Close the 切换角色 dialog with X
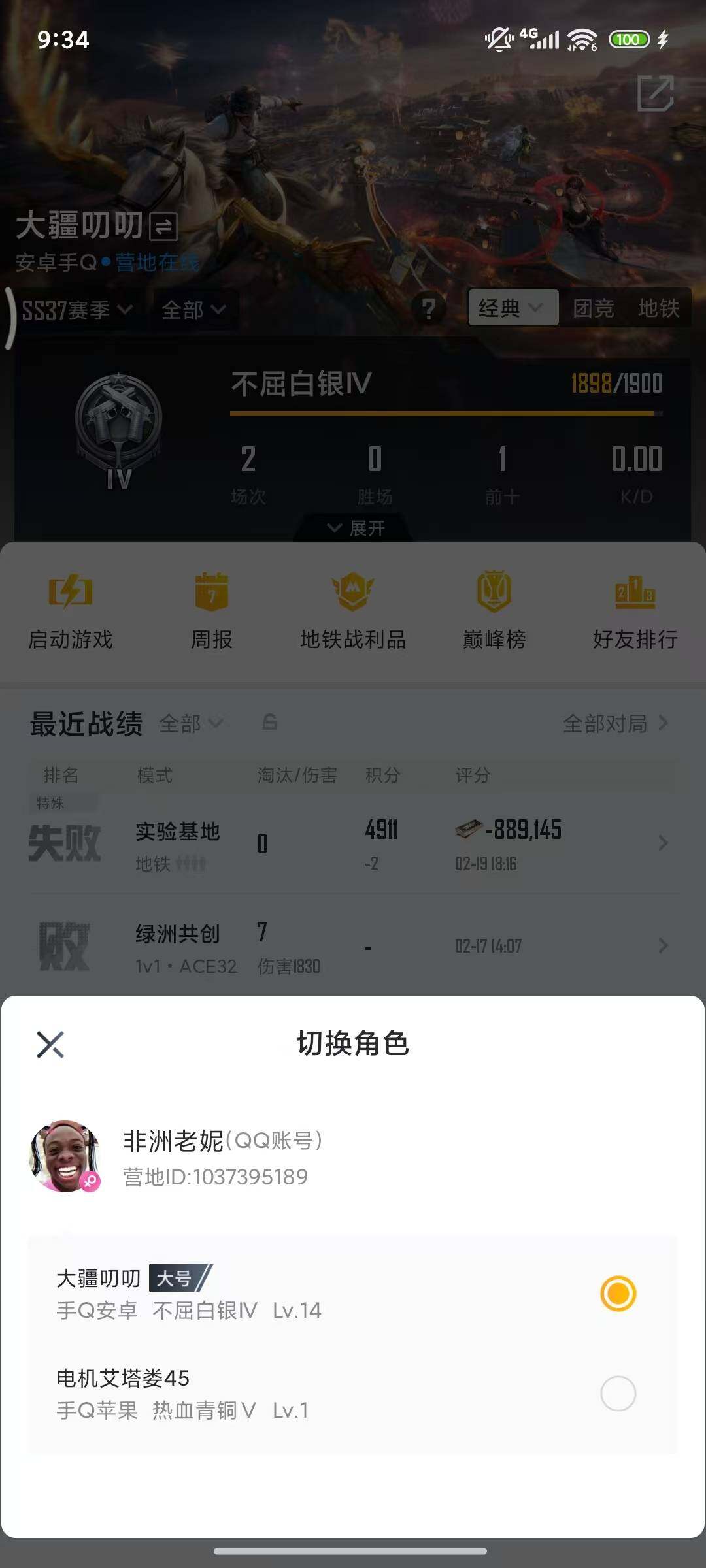The width and height of the screenshot is (706, 1568). pyautogui.click(x=51, y=1044)
